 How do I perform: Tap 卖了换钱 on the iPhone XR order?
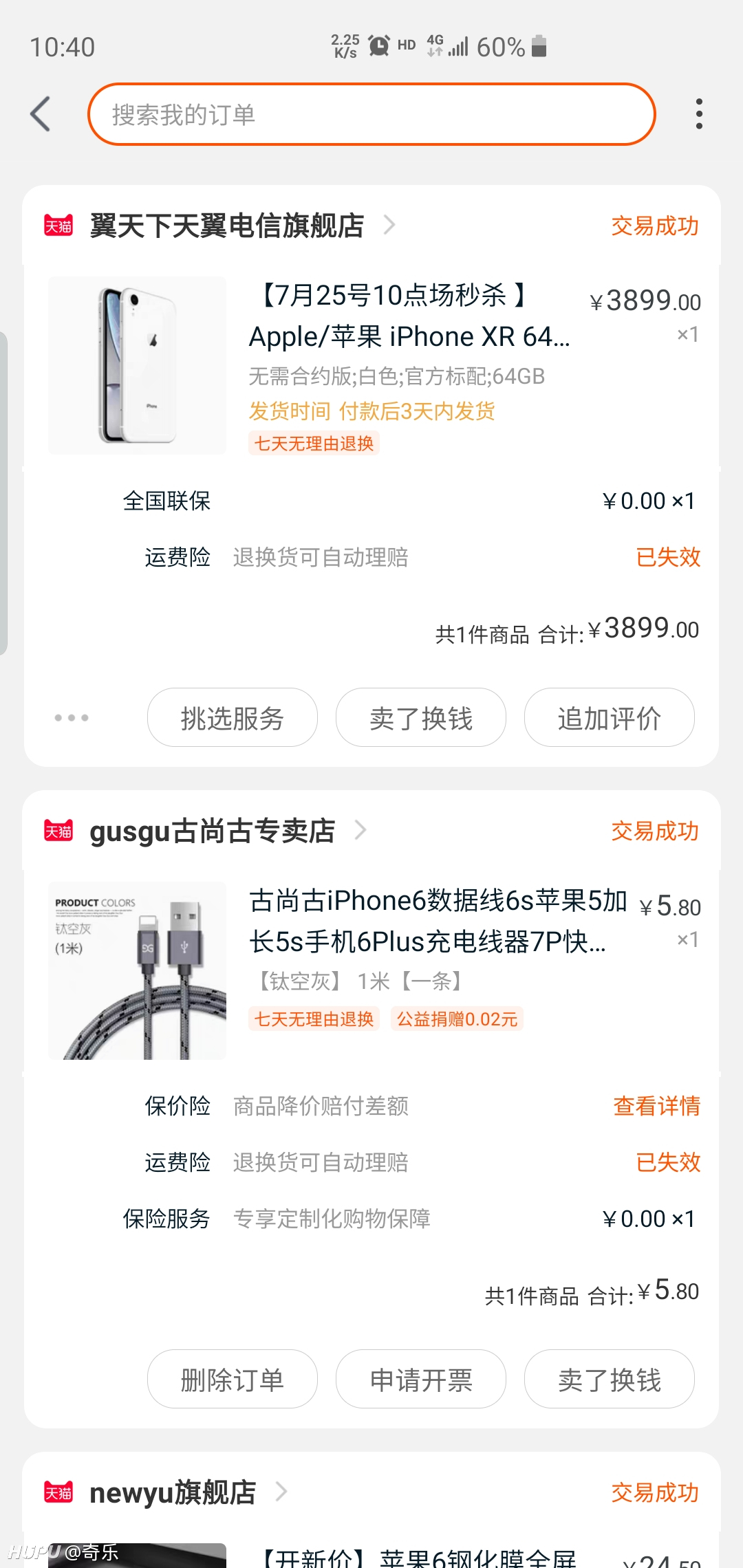tap(421, 717)
